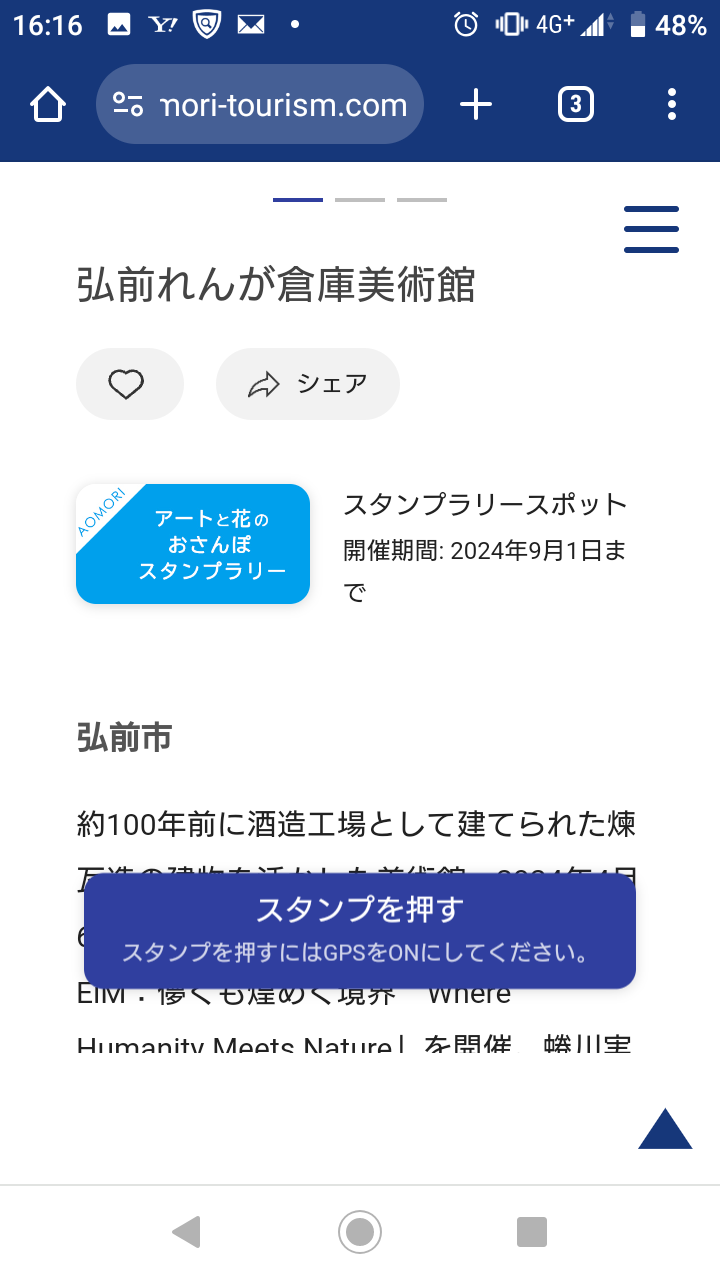Jump back to the top of the page

tap(665, 1130)
